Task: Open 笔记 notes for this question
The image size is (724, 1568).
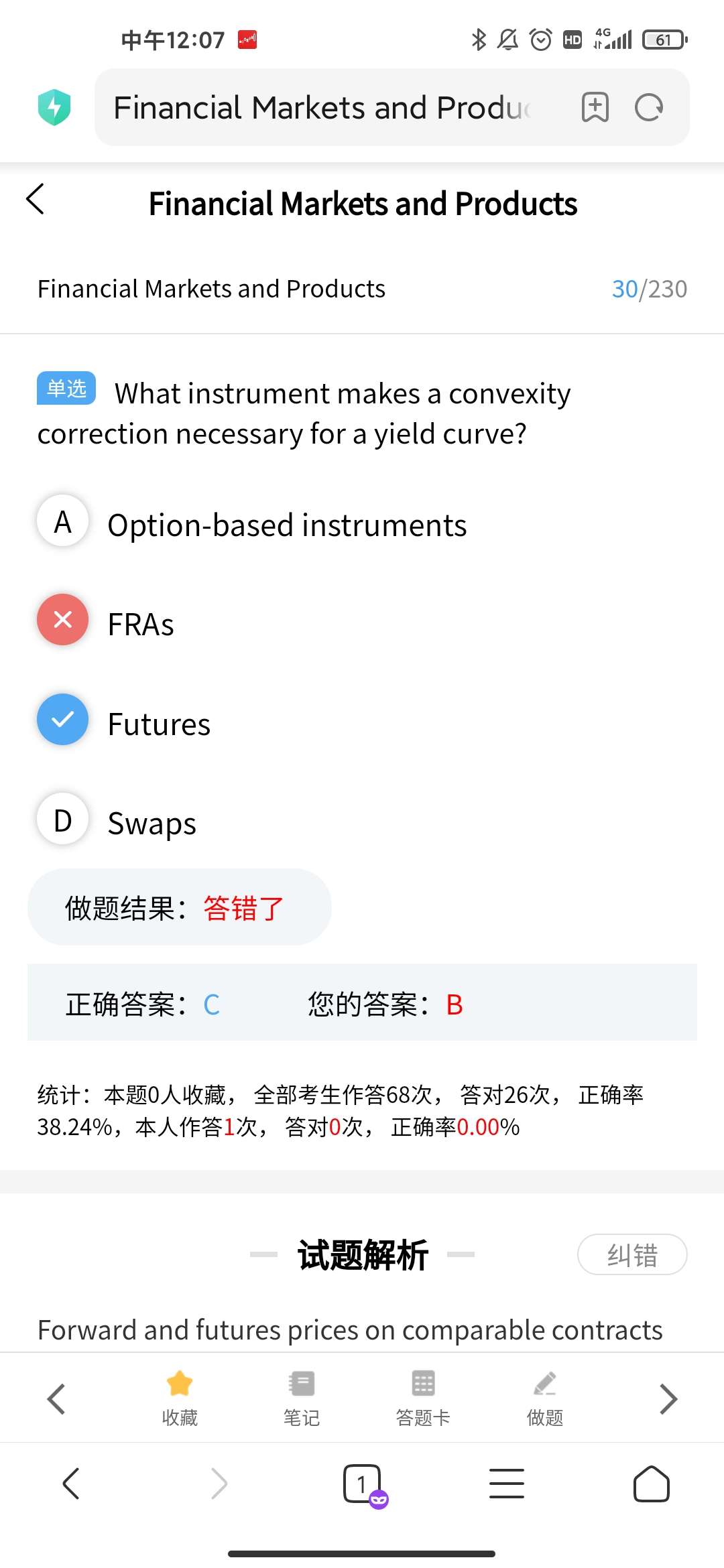Action: pos(302,1398)
